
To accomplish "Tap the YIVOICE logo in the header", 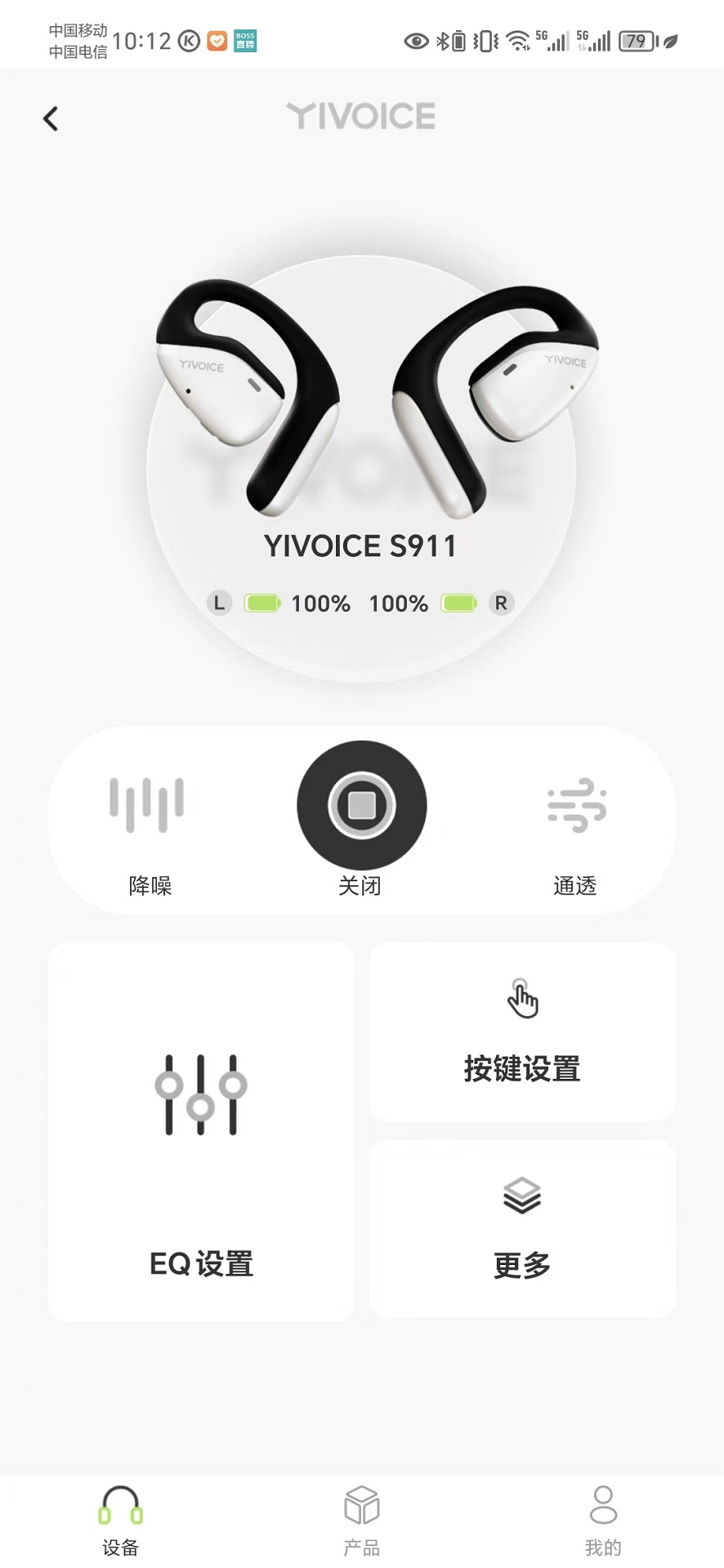I will [x=361, y=116].
